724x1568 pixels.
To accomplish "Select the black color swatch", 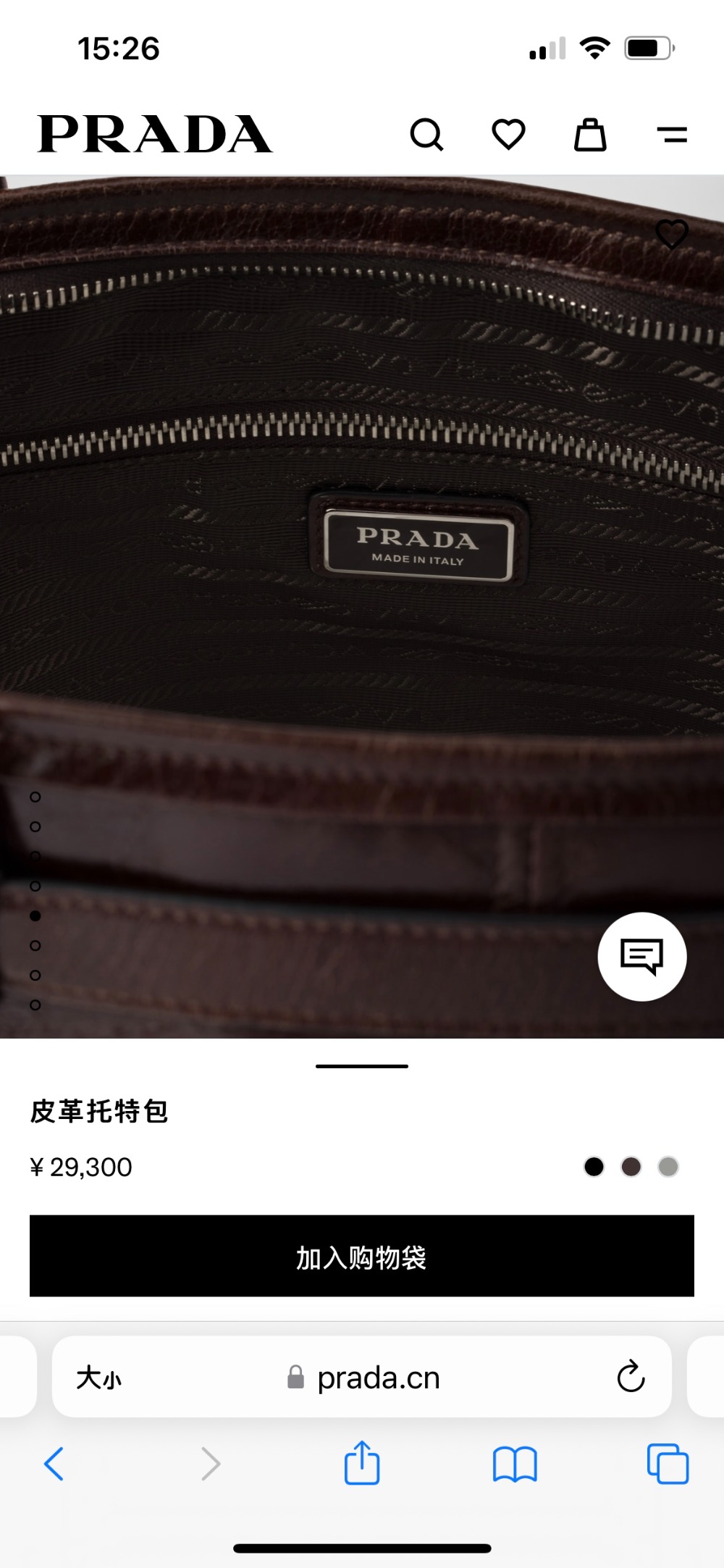I will pyautogui.click(x=594, y=1167).
